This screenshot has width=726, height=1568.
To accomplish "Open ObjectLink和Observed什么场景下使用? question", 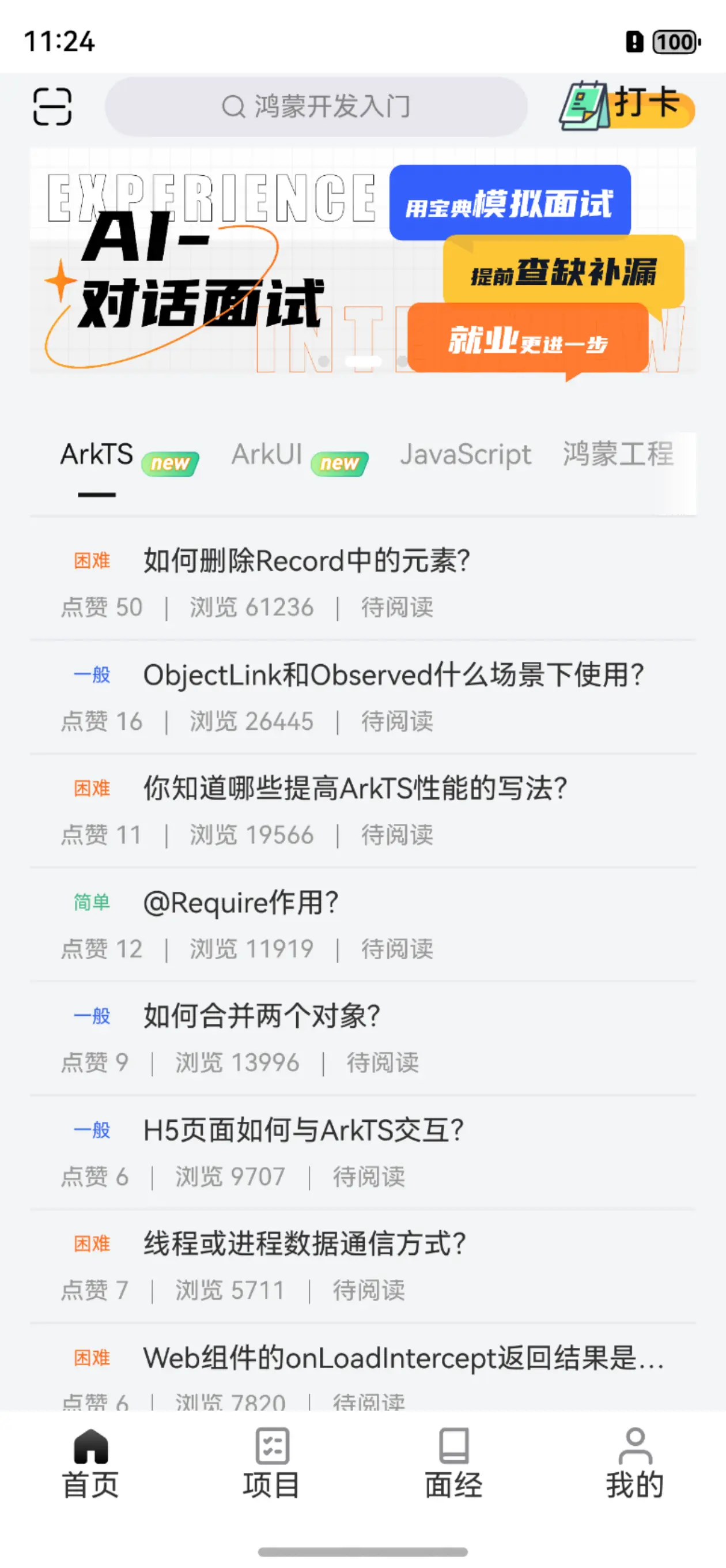I will (393, 674).
